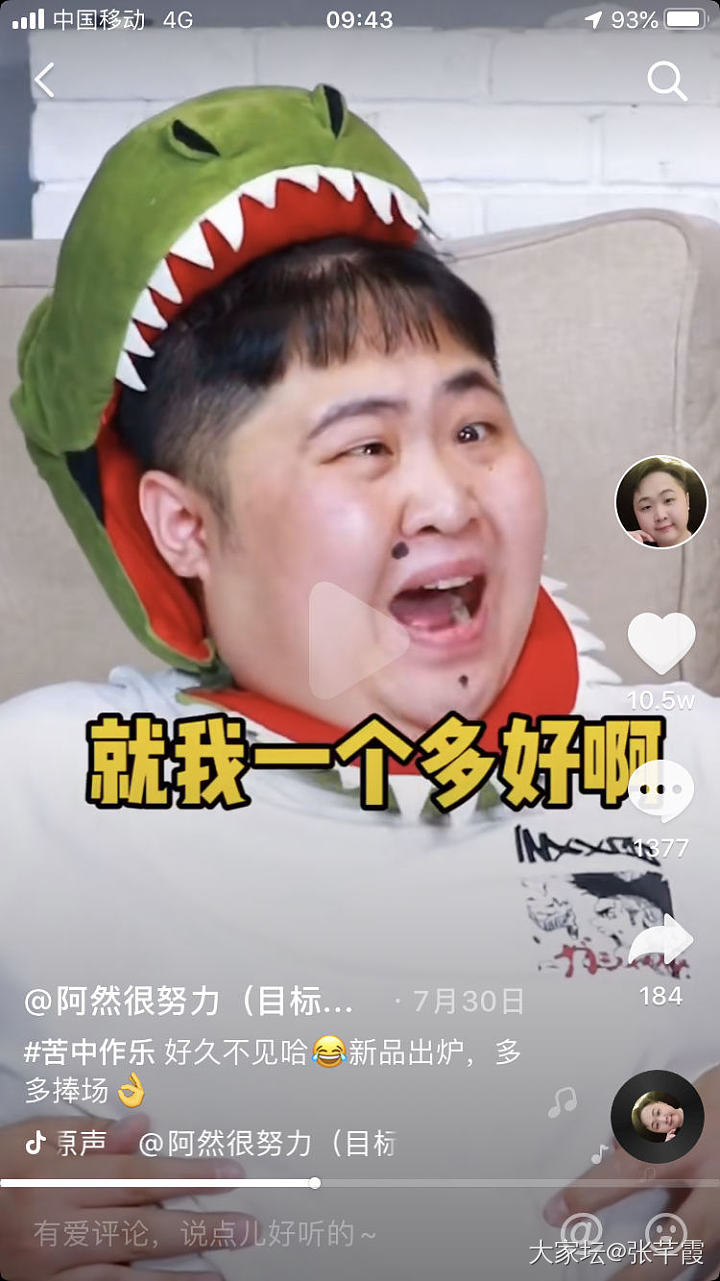The image size is (720, 1281).
Task: Open the #苦中作乐 hashtag
Action: tap(90, 1052)
